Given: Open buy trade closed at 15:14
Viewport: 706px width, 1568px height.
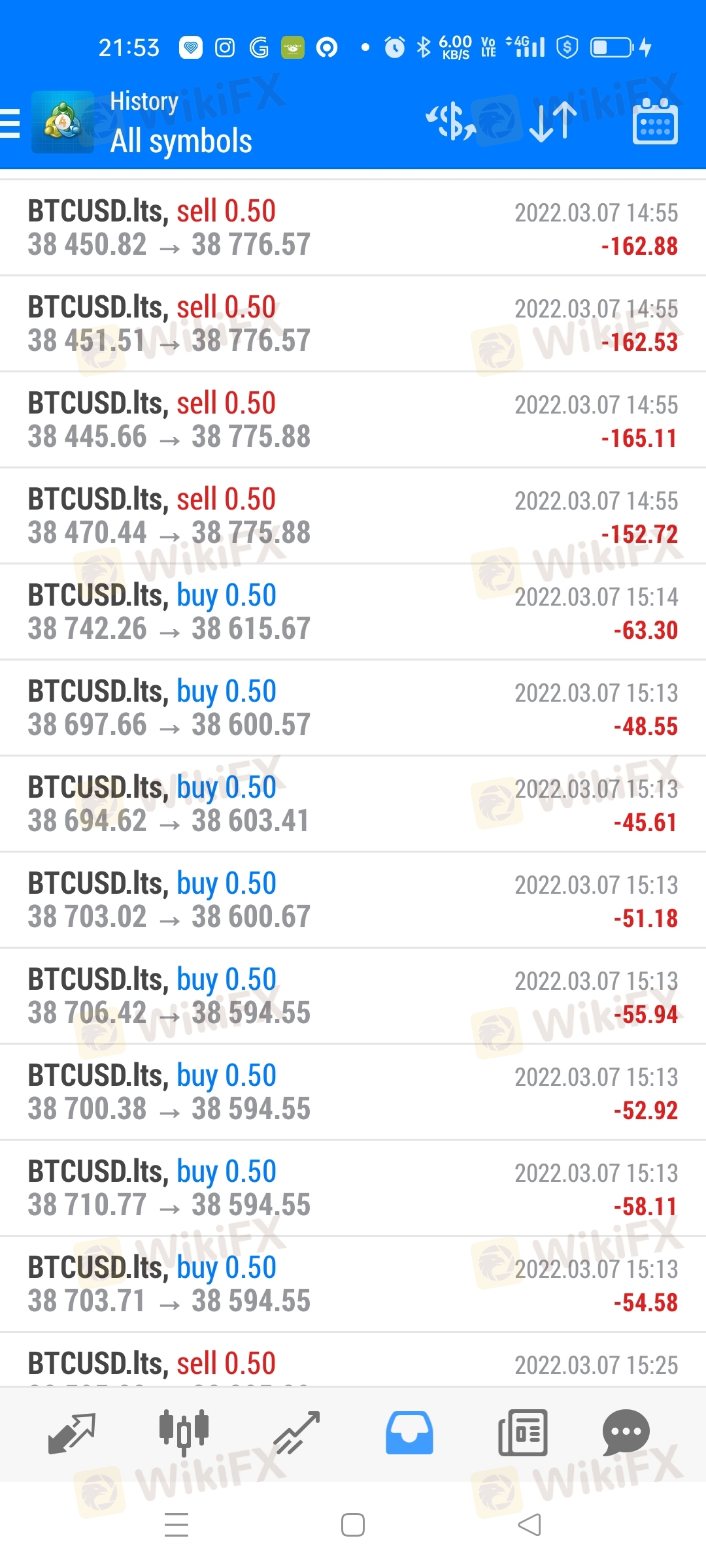Looking at the screenshot, I should [x=353, y=612].
